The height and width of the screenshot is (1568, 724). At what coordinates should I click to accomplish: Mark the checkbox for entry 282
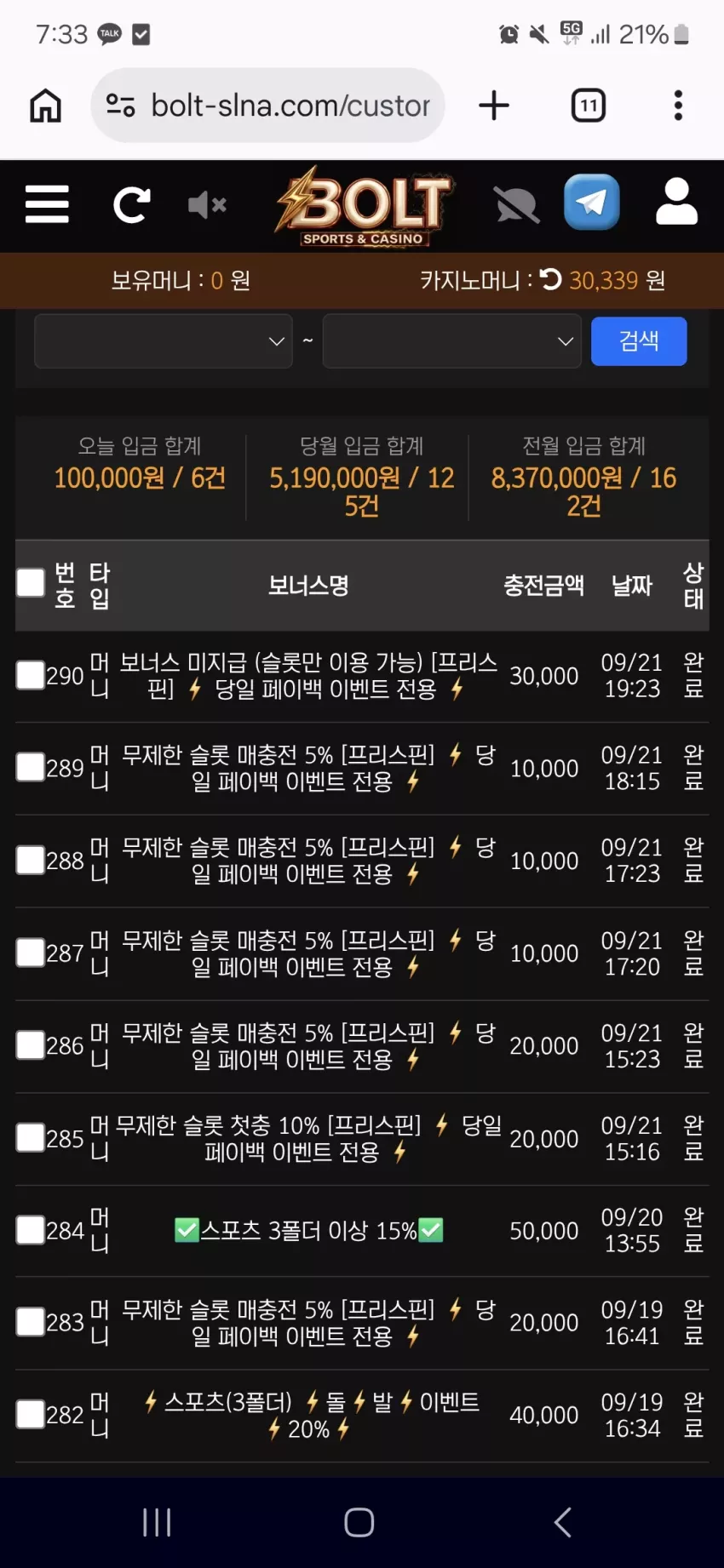click(31, 1415)
